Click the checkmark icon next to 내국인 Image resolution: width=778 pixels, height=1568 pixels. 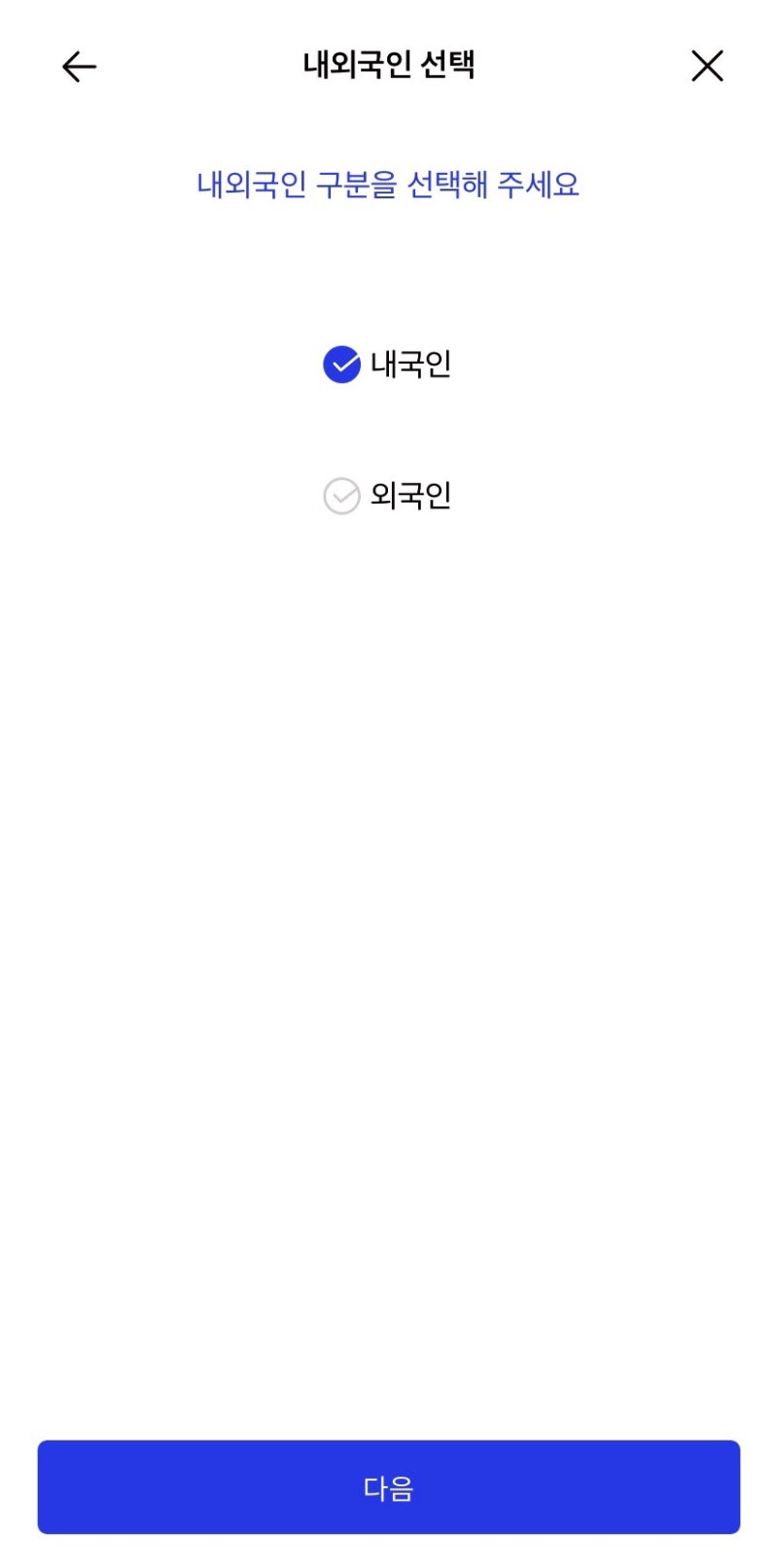[x=340, y=365]
